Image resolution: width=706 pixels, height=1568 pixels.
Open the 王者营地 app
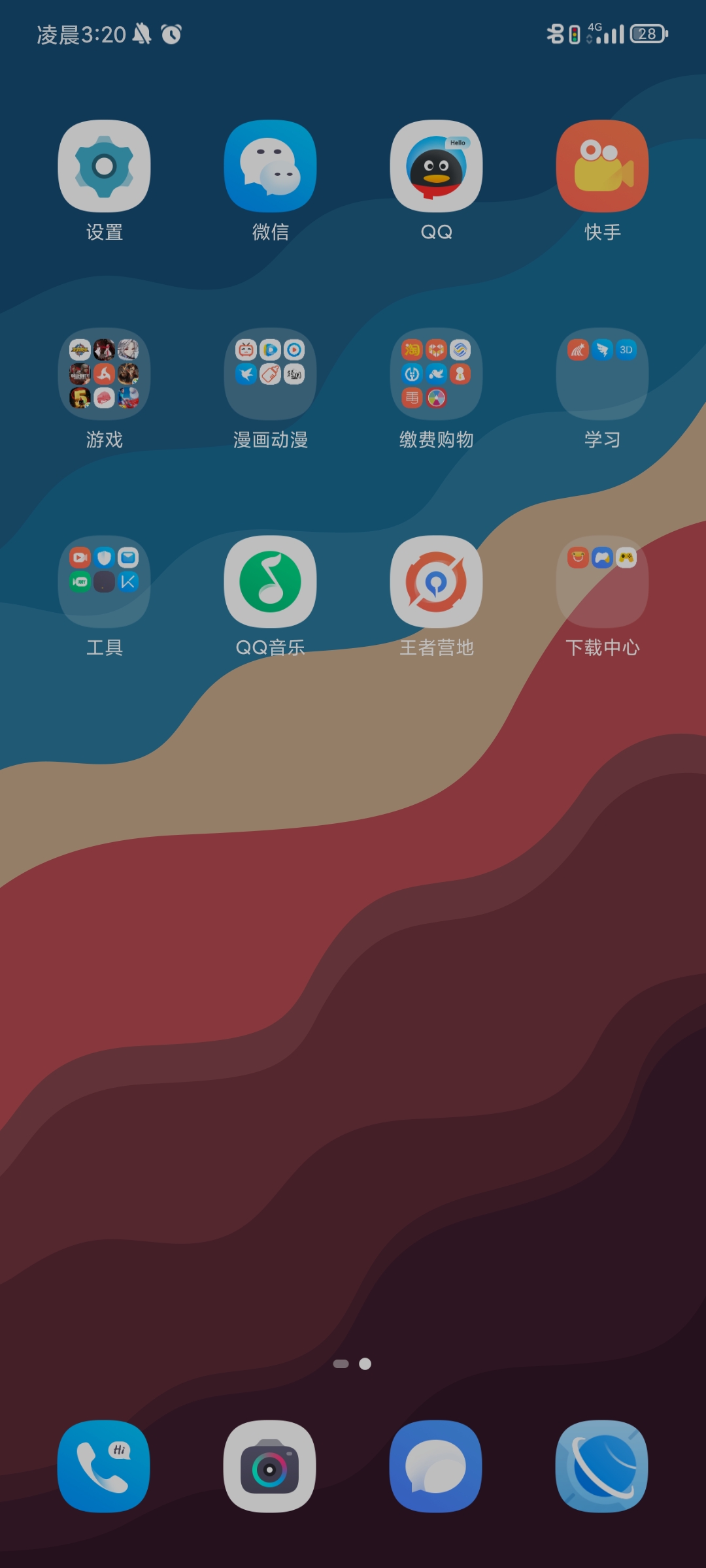pos(436,581)
